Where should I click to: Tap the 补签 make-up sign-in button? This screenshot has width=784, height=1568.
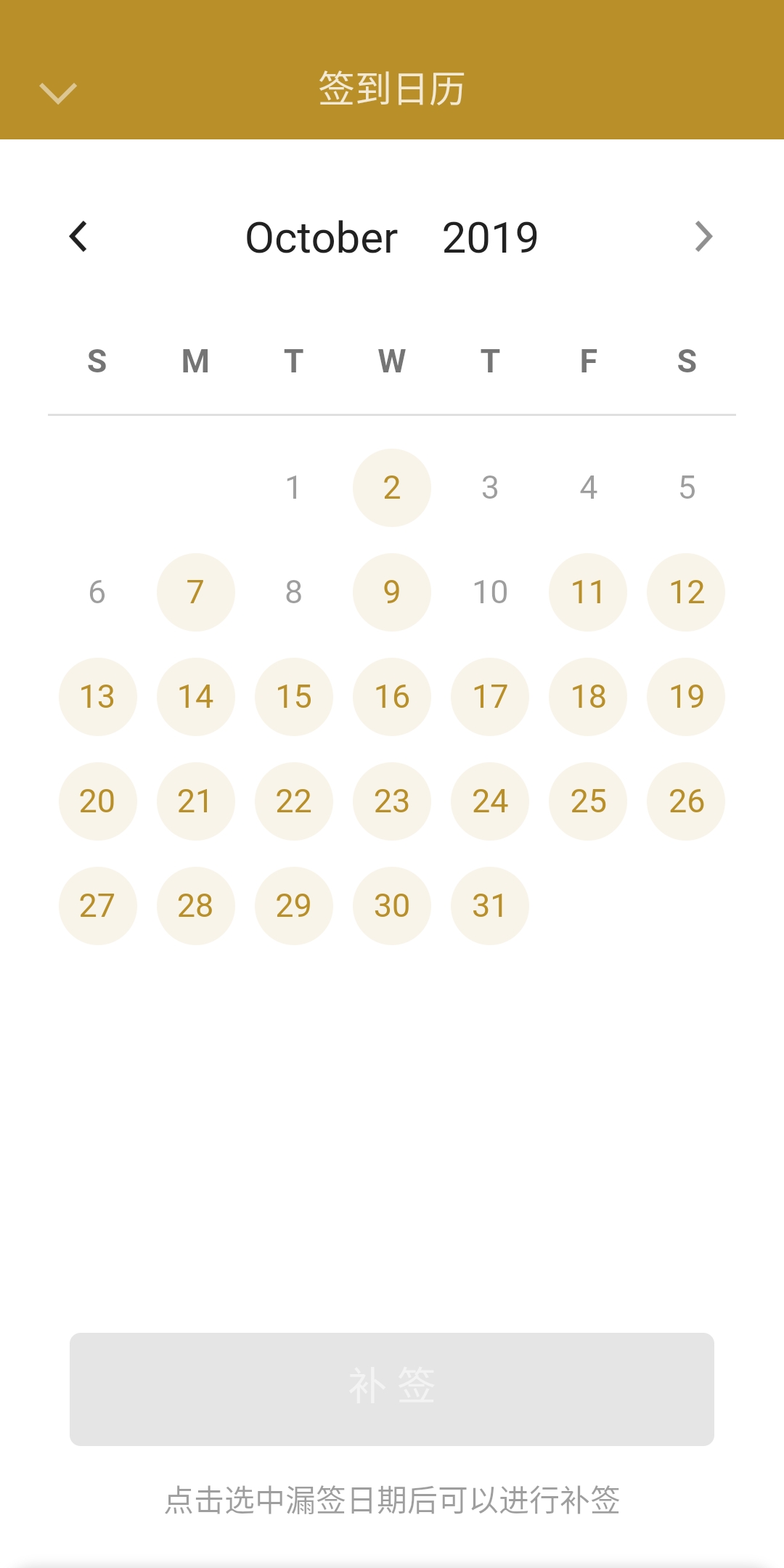click(392, 1389)
